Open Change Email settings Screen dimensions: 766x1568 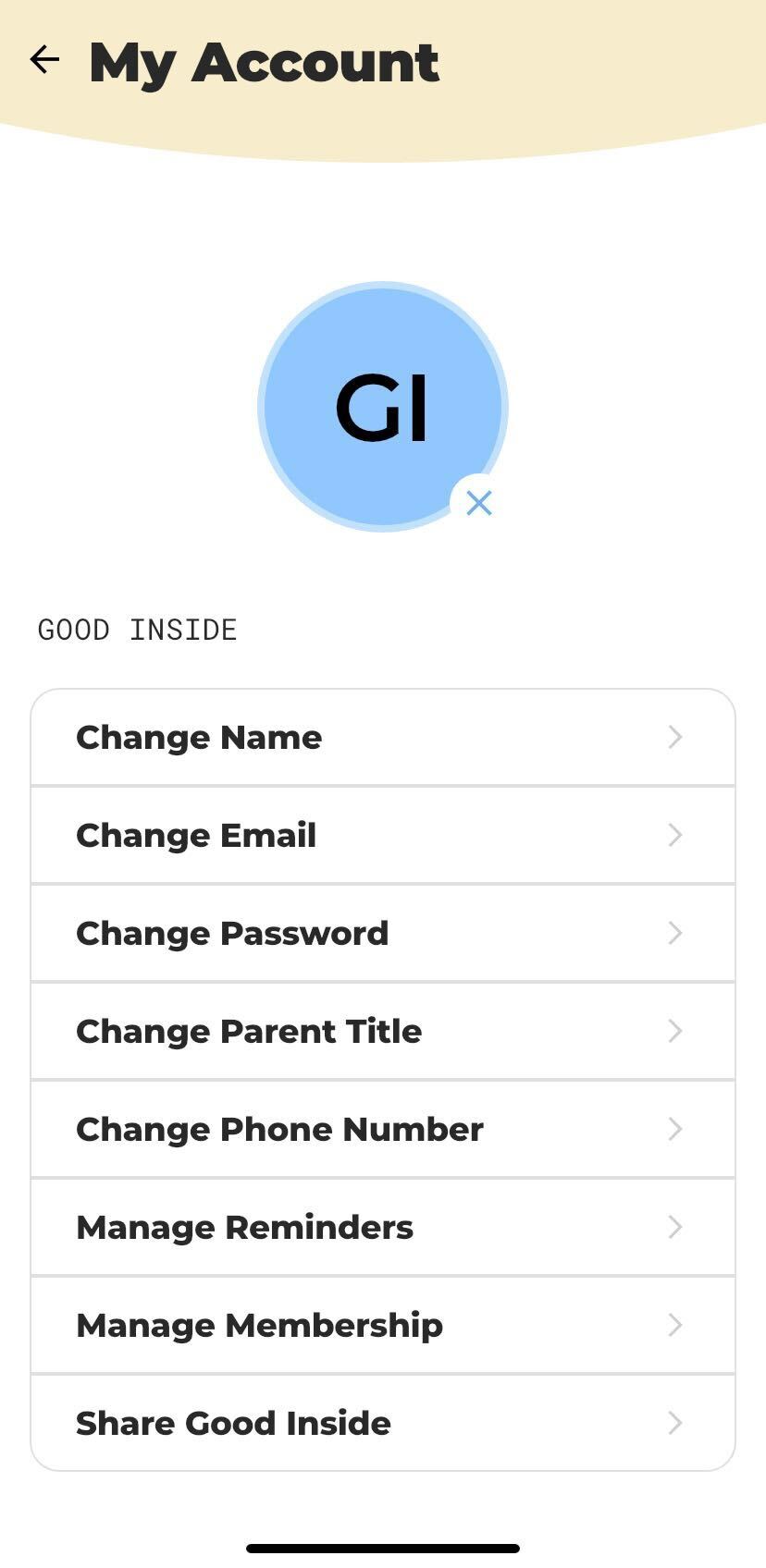pos(383,835)
